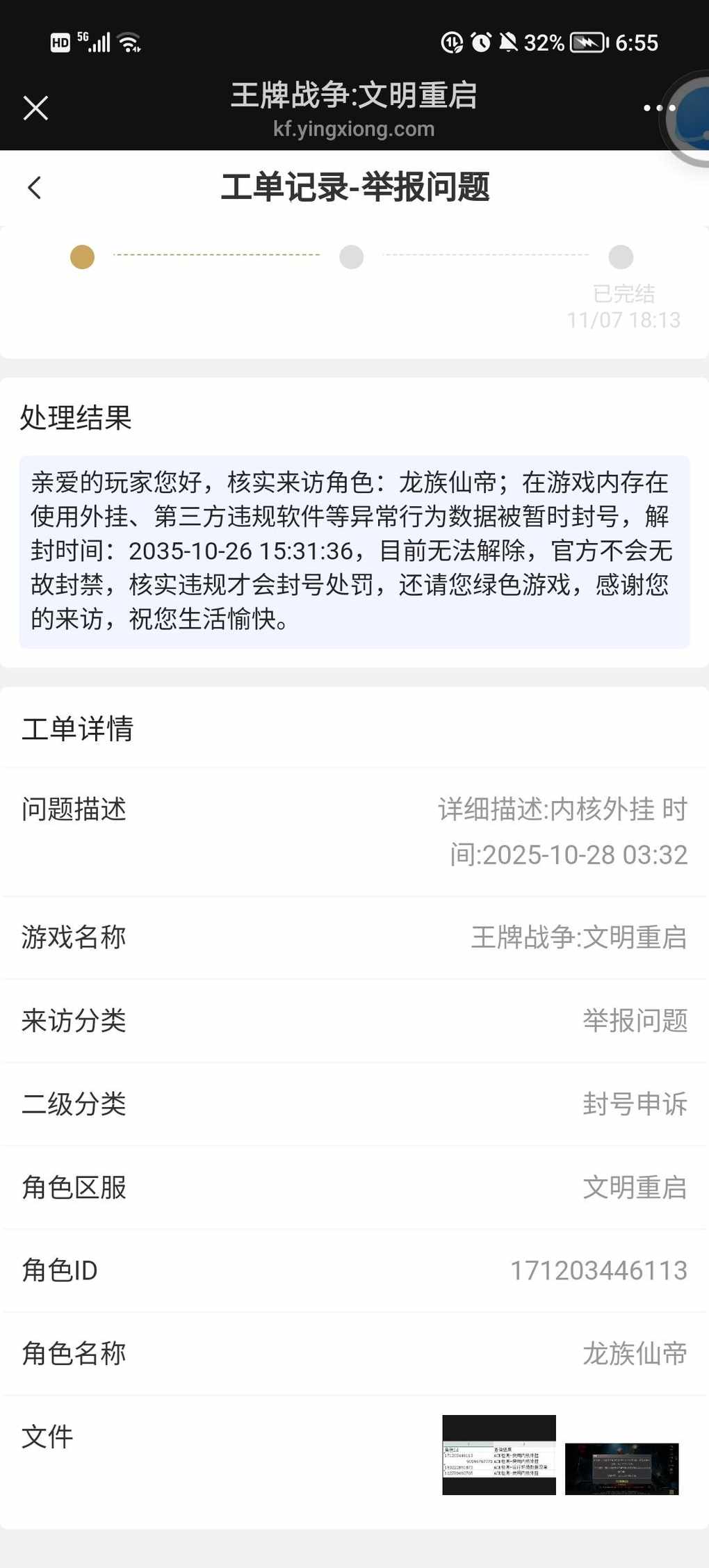Go back from the ticket record page
This screenshot has height=1568, width=709.
click(34, 188)
